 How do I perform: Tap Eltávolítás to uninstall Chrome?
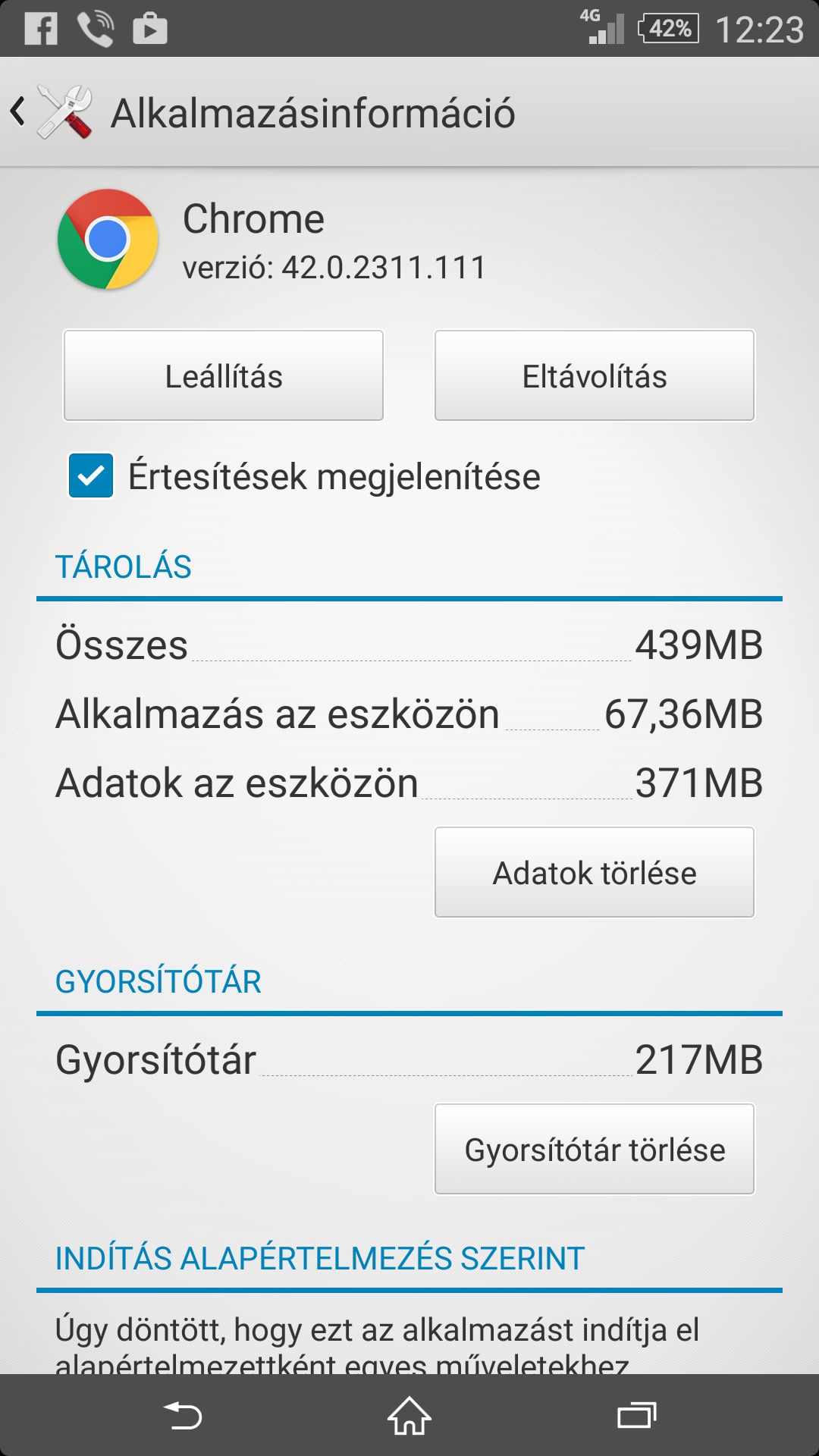(x=595, y=375)
